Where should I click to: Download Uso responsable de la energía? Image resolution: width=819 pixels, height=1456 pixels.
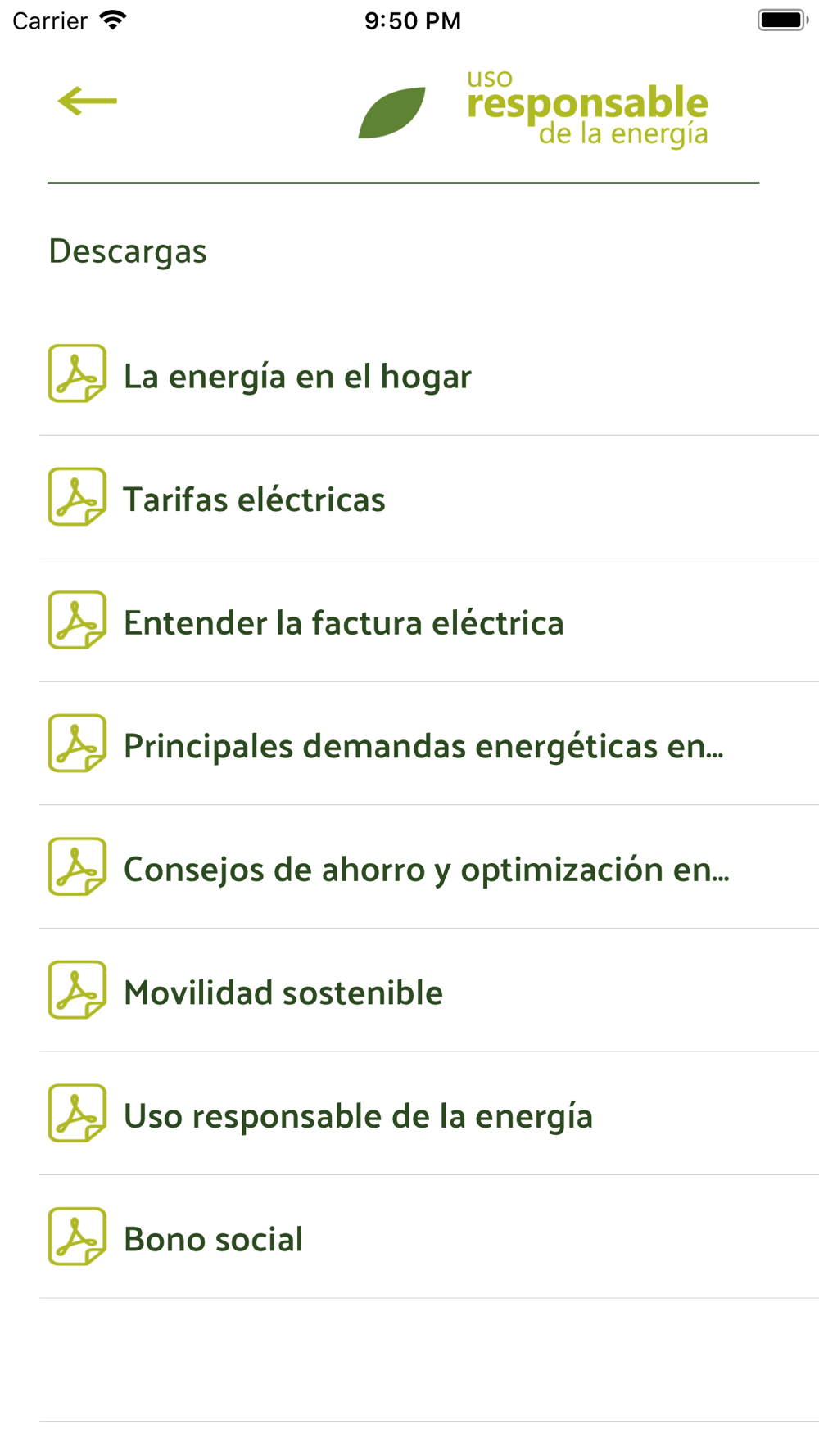click(429, 1114)
